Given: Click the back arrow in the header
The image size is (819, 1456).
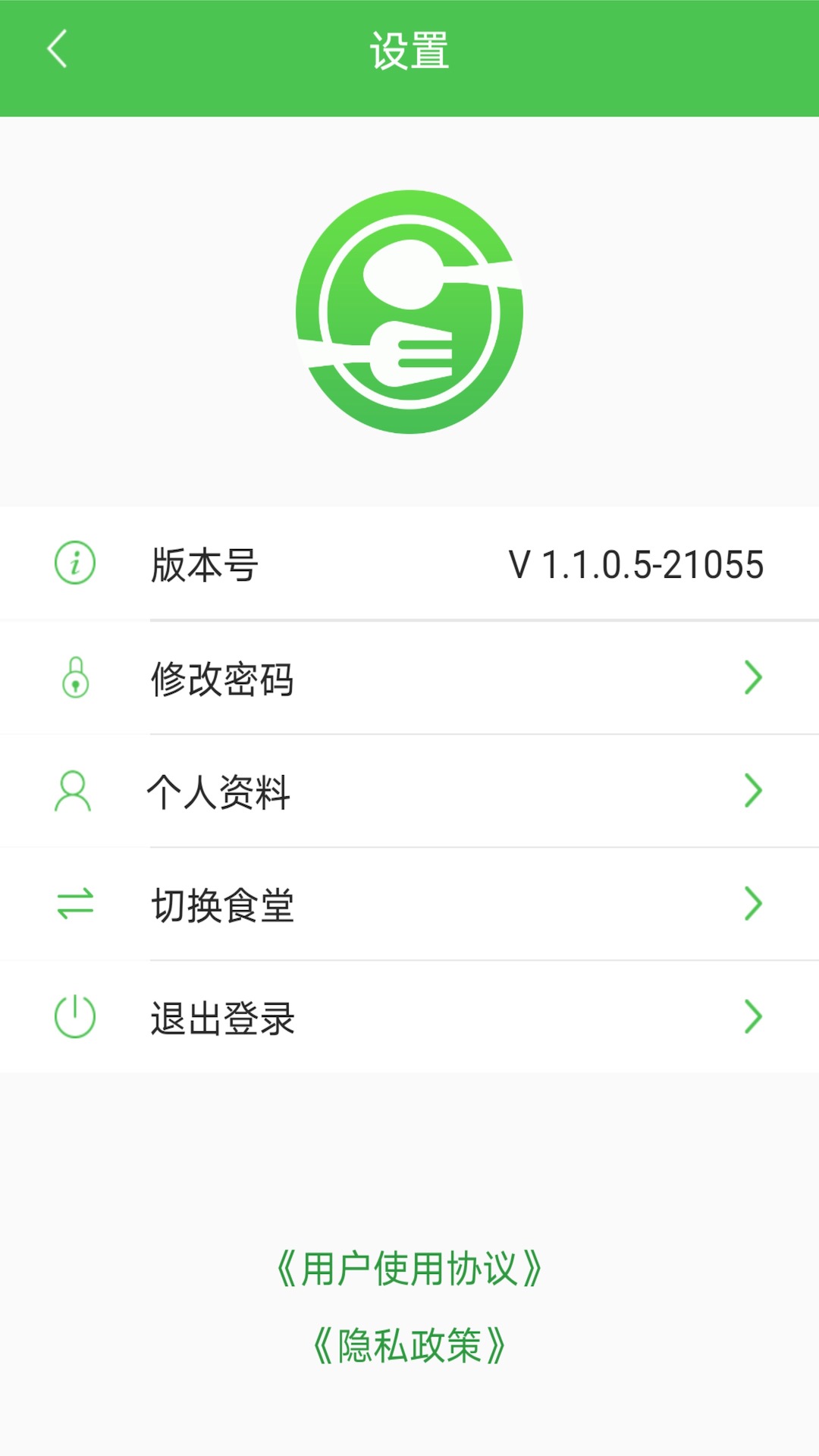Looking at the screenshot, I should coord(57,48).
